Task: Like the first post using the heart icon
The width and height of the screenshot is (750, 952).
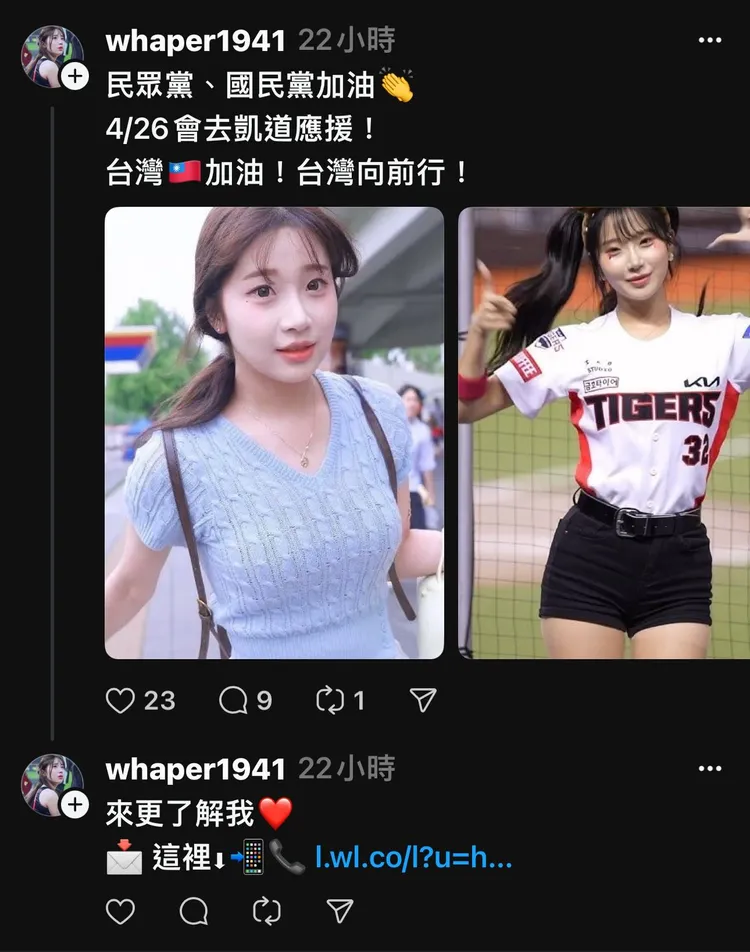Action: point(122,701)
